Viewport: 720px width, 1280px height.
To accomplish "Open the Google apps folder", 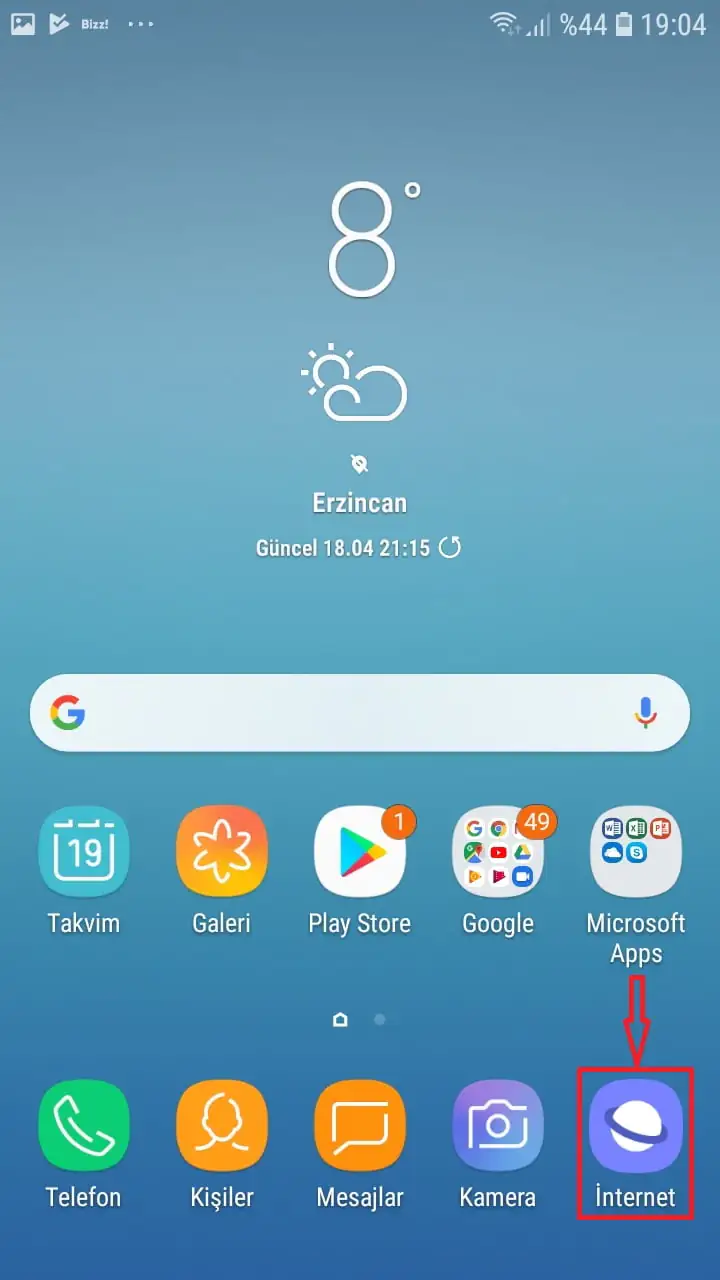I will [x=498, y=852].
